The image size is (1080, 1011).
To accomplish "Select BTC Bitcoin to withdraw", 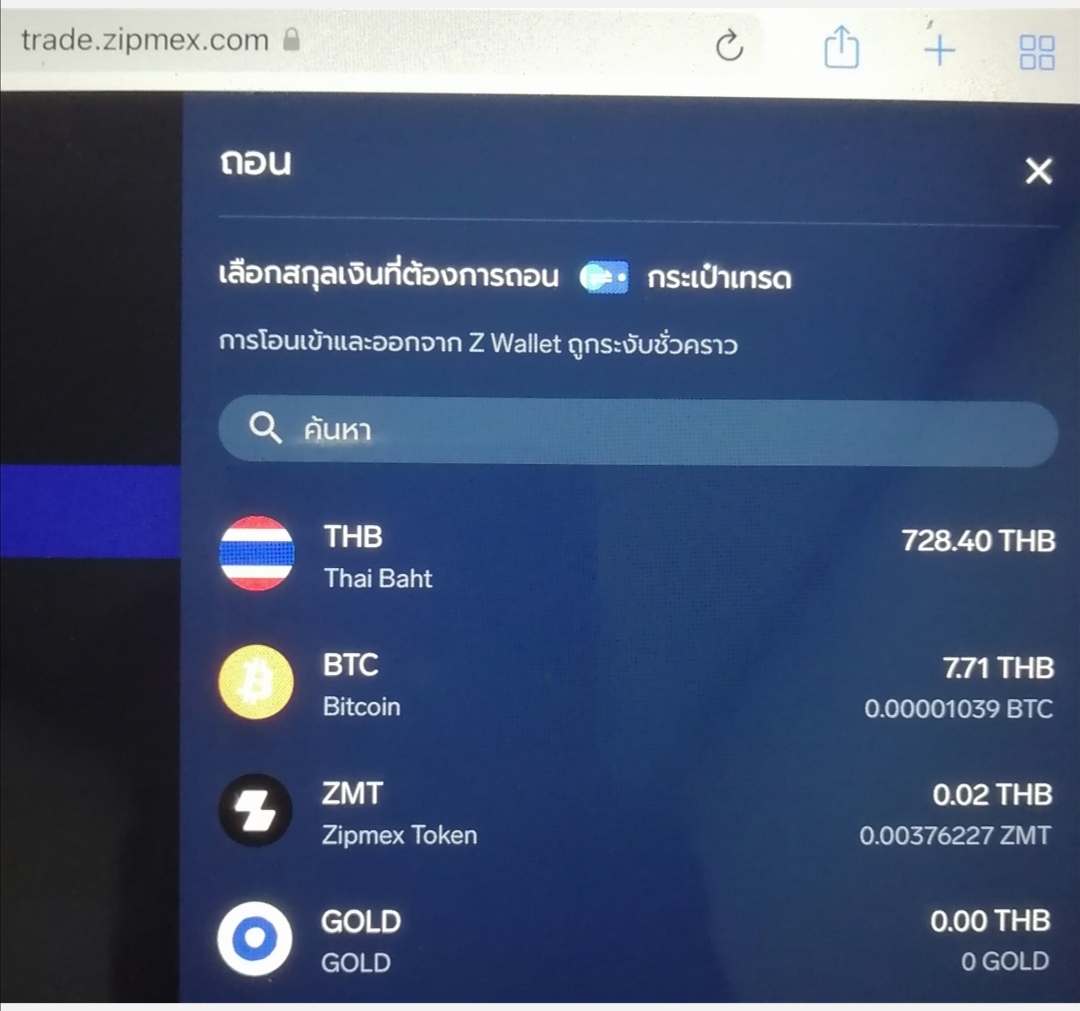I will [637, 684].
